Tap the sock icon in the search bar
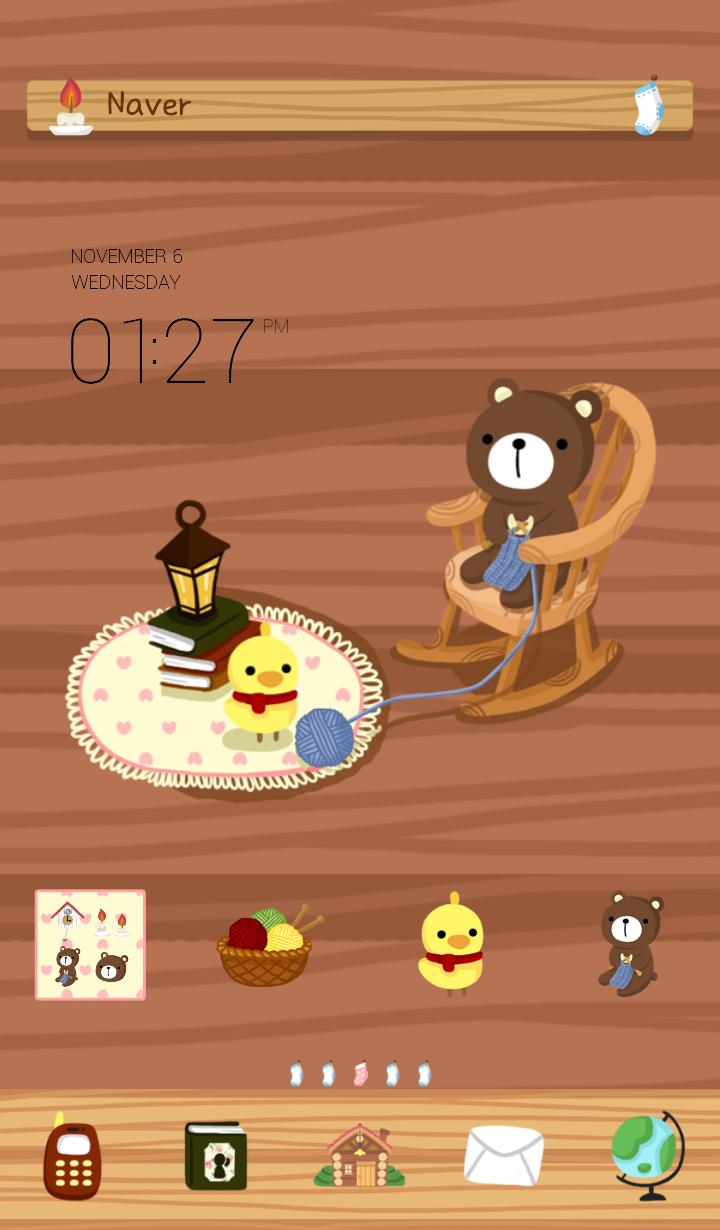Viewport: 720px width, 1230px height. pos(649,106)
